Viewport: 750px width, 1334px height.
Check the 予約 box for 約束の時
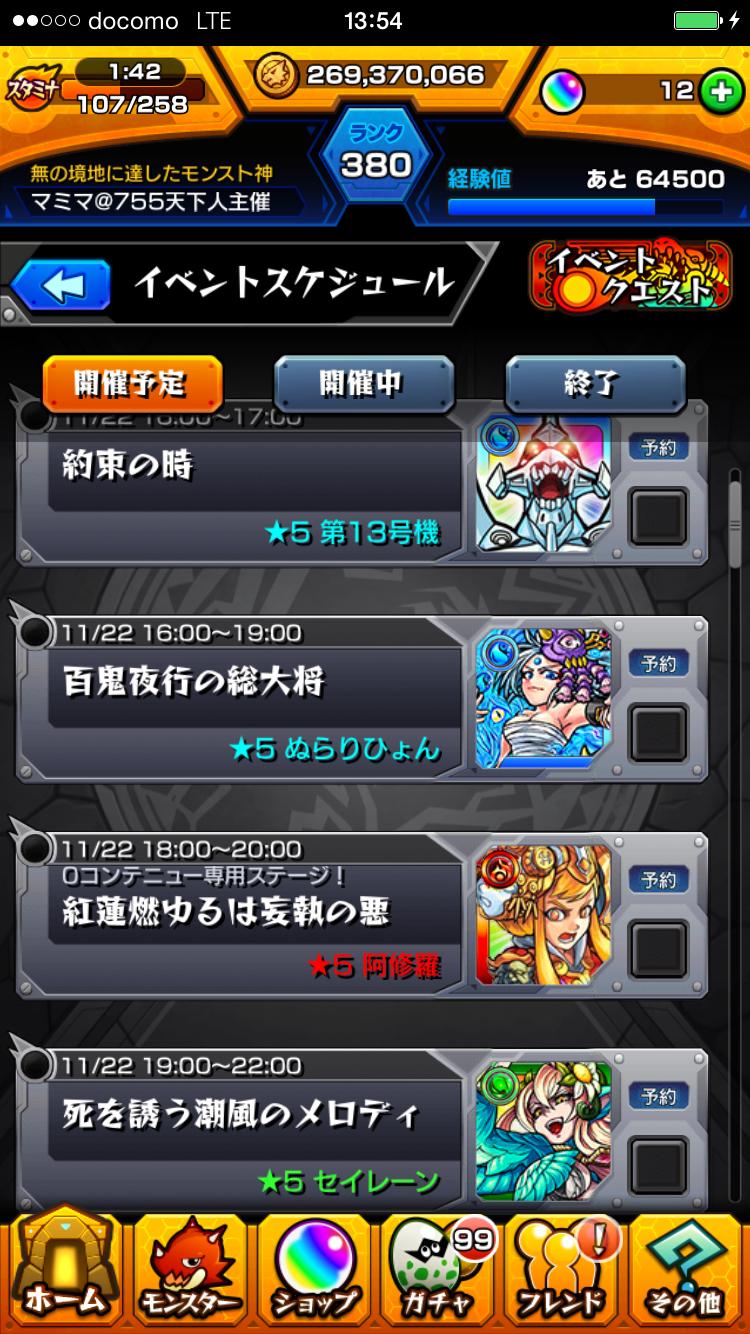pos(658,516)
